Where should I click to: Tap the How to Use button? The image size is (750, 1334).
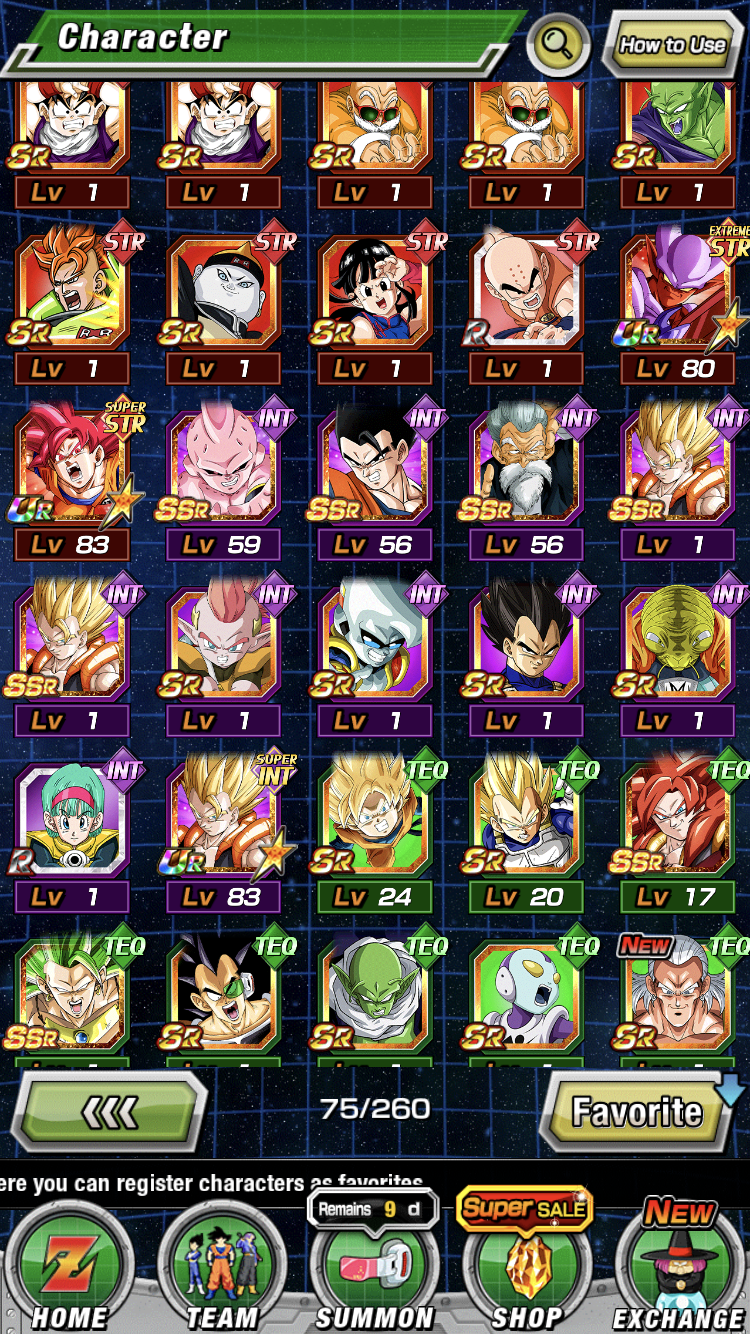[x=671, y=45]
